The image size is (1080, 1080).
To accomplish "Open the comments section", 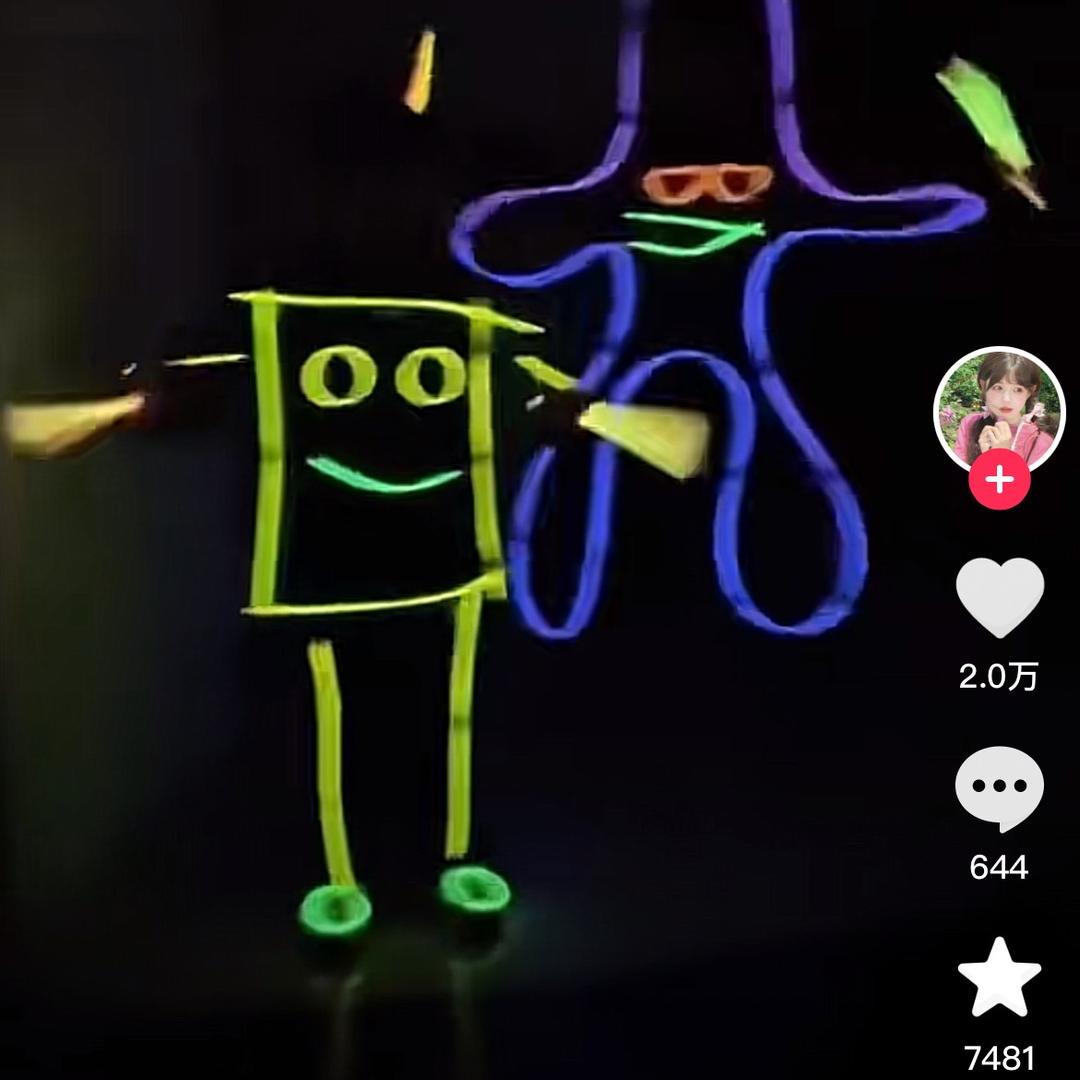I will coord(999,789).
